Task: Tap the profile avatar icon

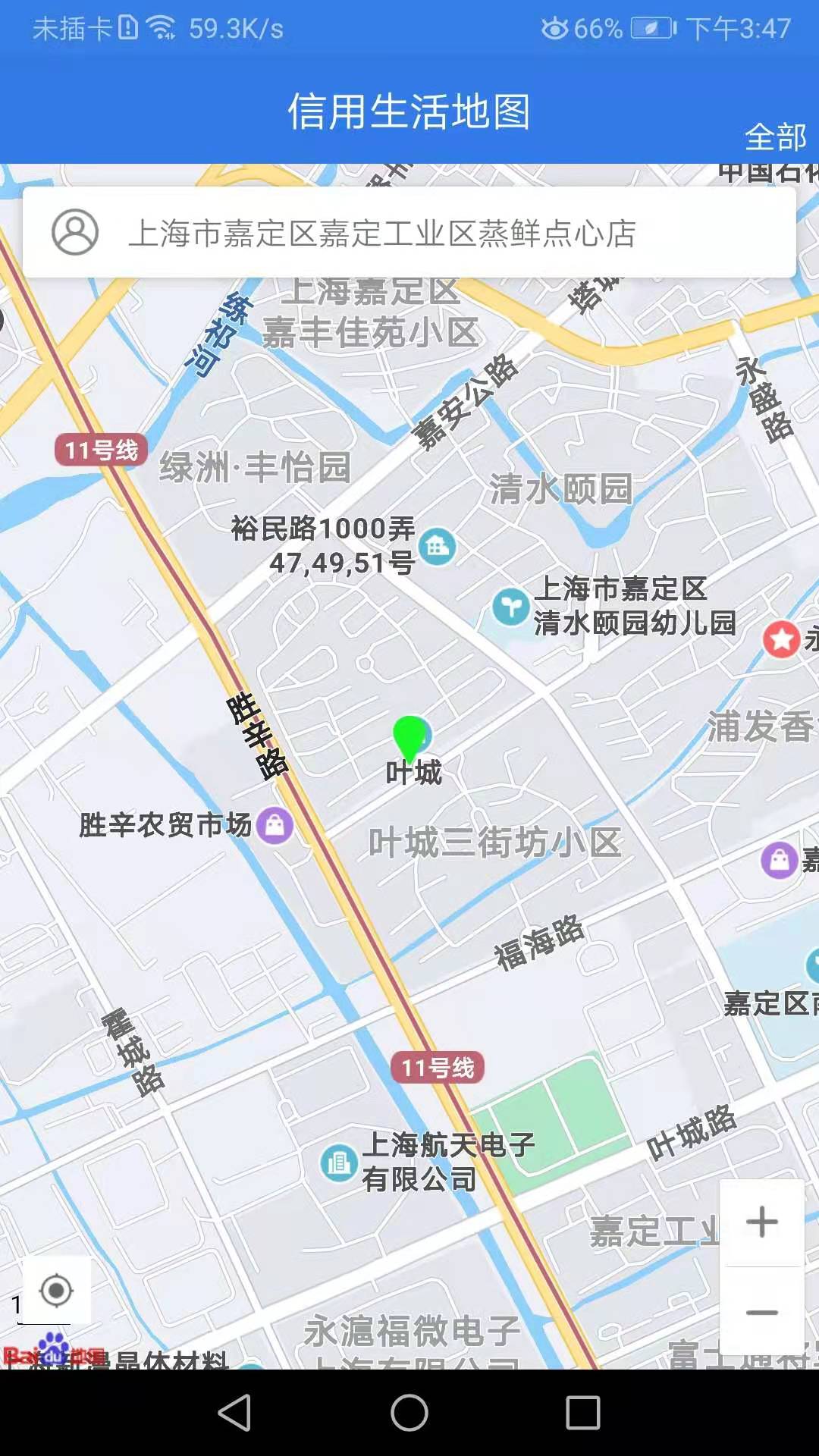Action: (75, 232)
